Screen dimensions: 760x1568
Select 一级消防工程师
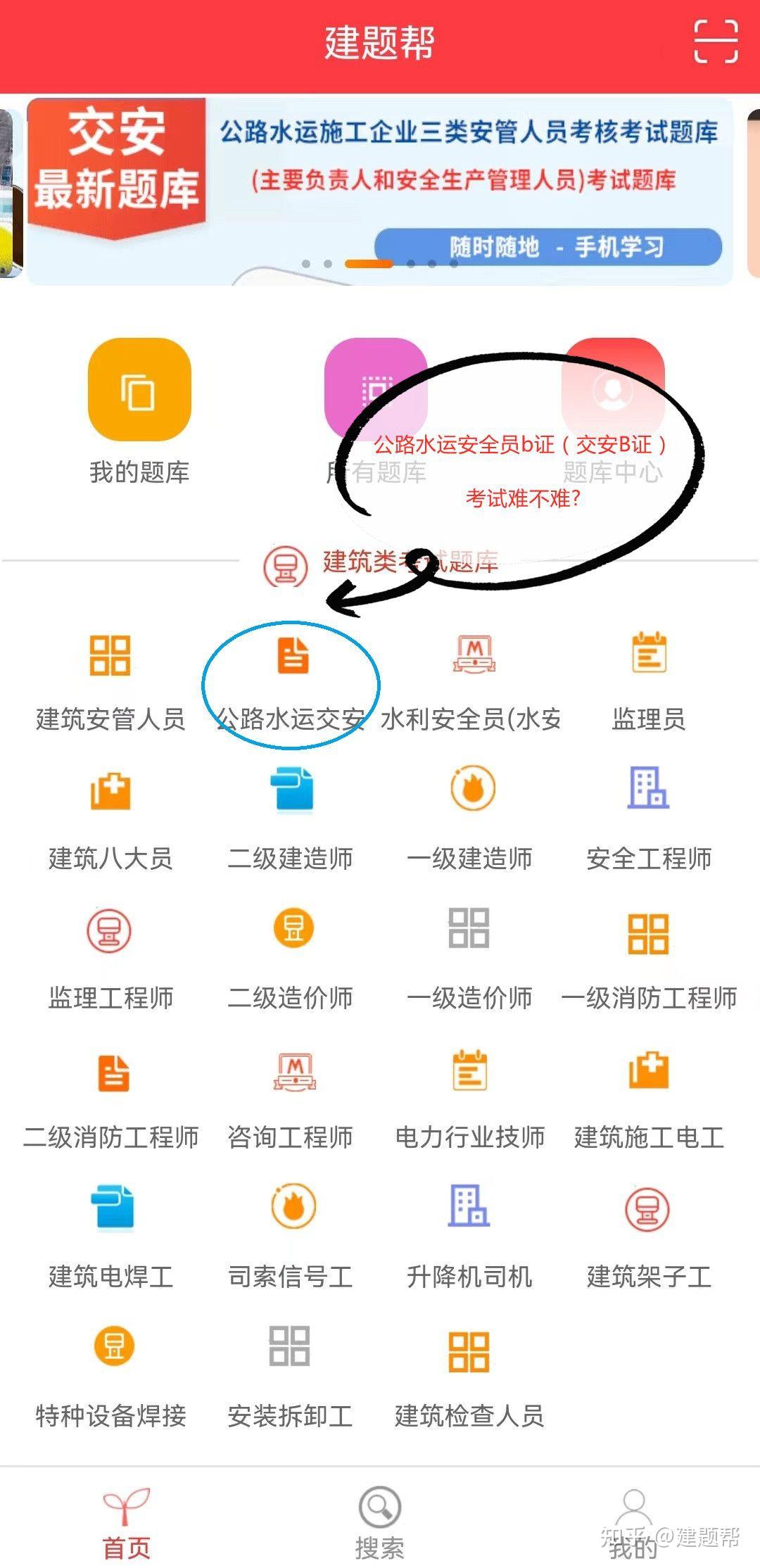pos(649,961)
